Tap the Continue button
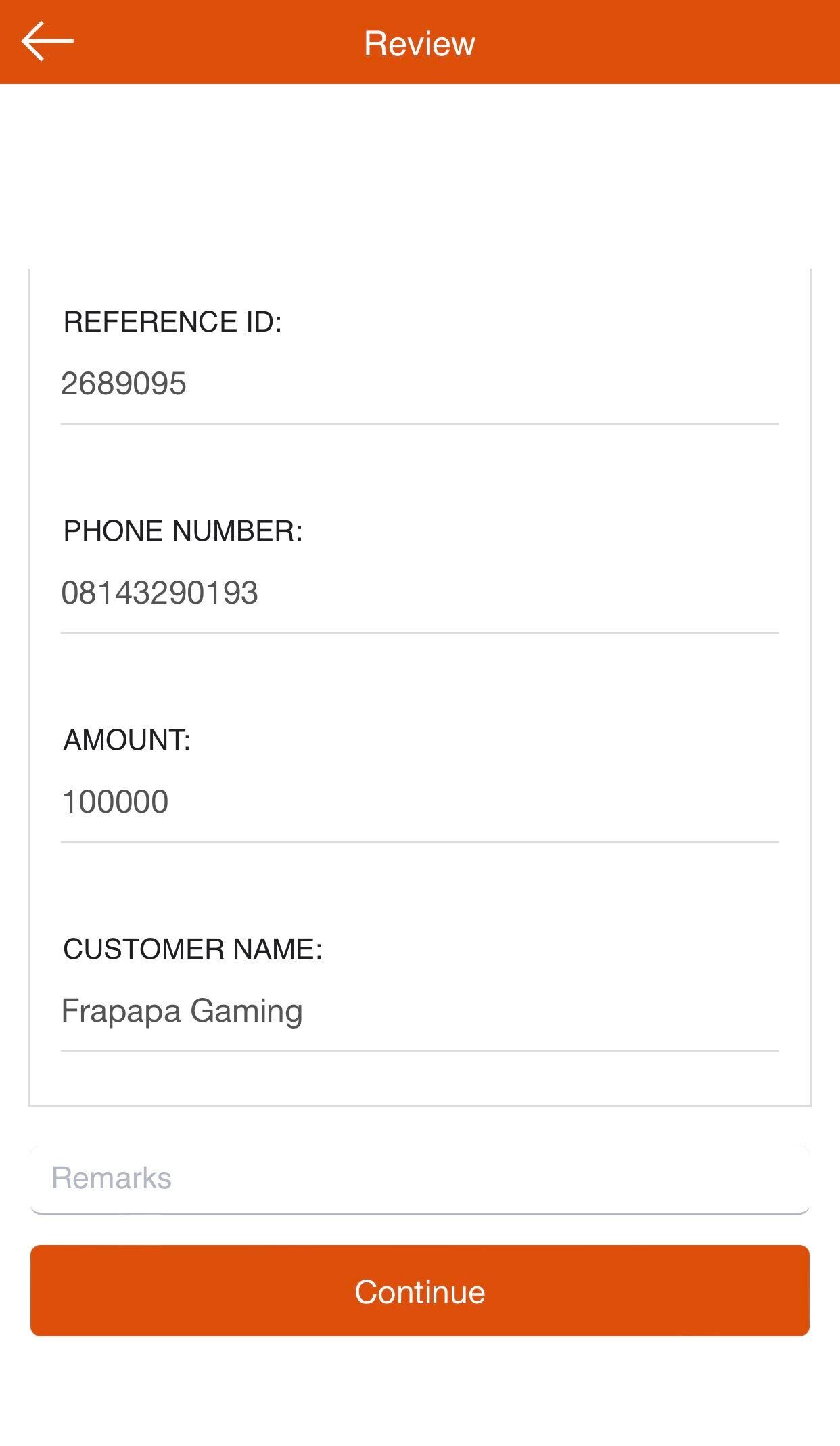The width and height of the screenshot is (840, 1446). [x=419, y=1290]
